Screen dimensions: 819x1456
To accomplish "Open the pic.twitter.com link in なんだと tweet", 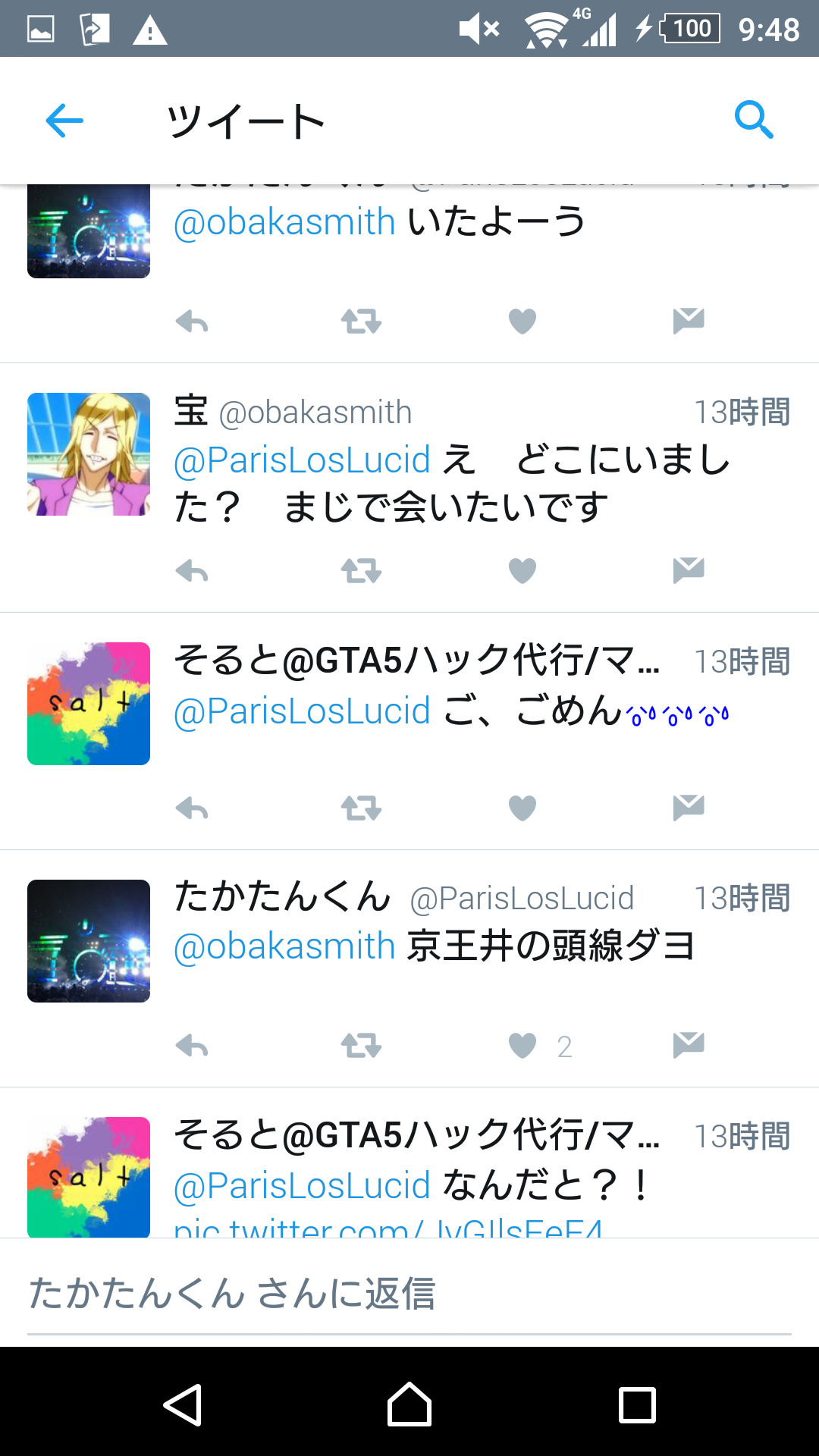I will click(x=388, y=1227).
